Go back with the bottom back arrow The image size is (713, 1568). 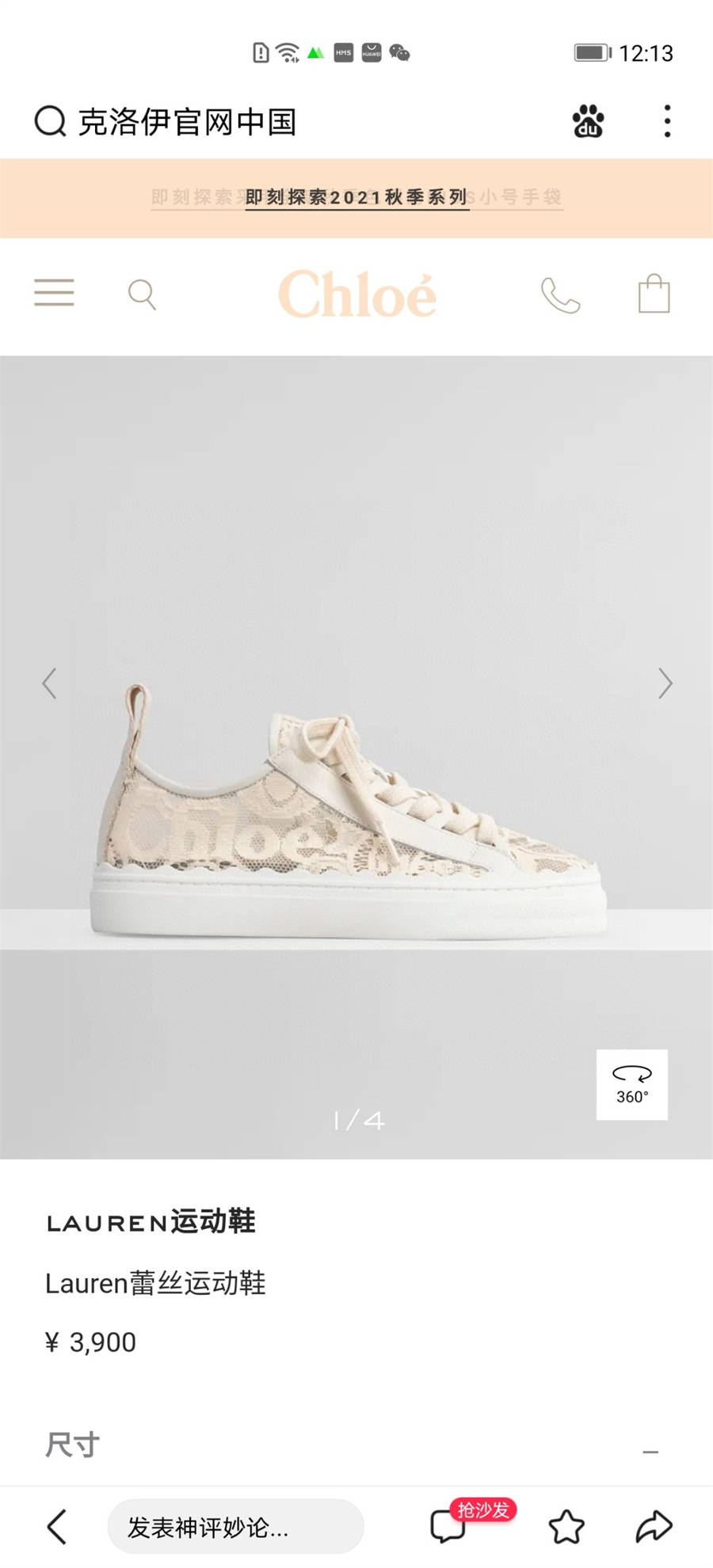pyautogui.click(x=57, y=1526)
